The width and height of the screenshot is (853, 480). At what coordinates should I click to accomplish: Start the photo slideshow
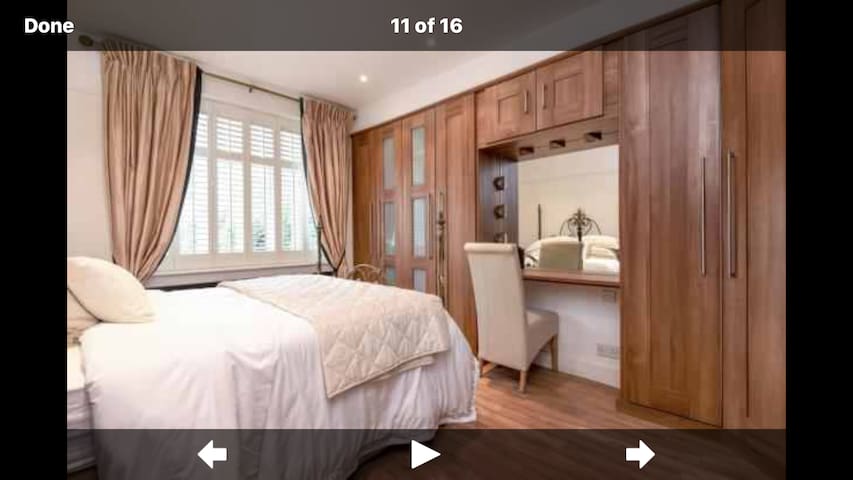click(425, 455)
